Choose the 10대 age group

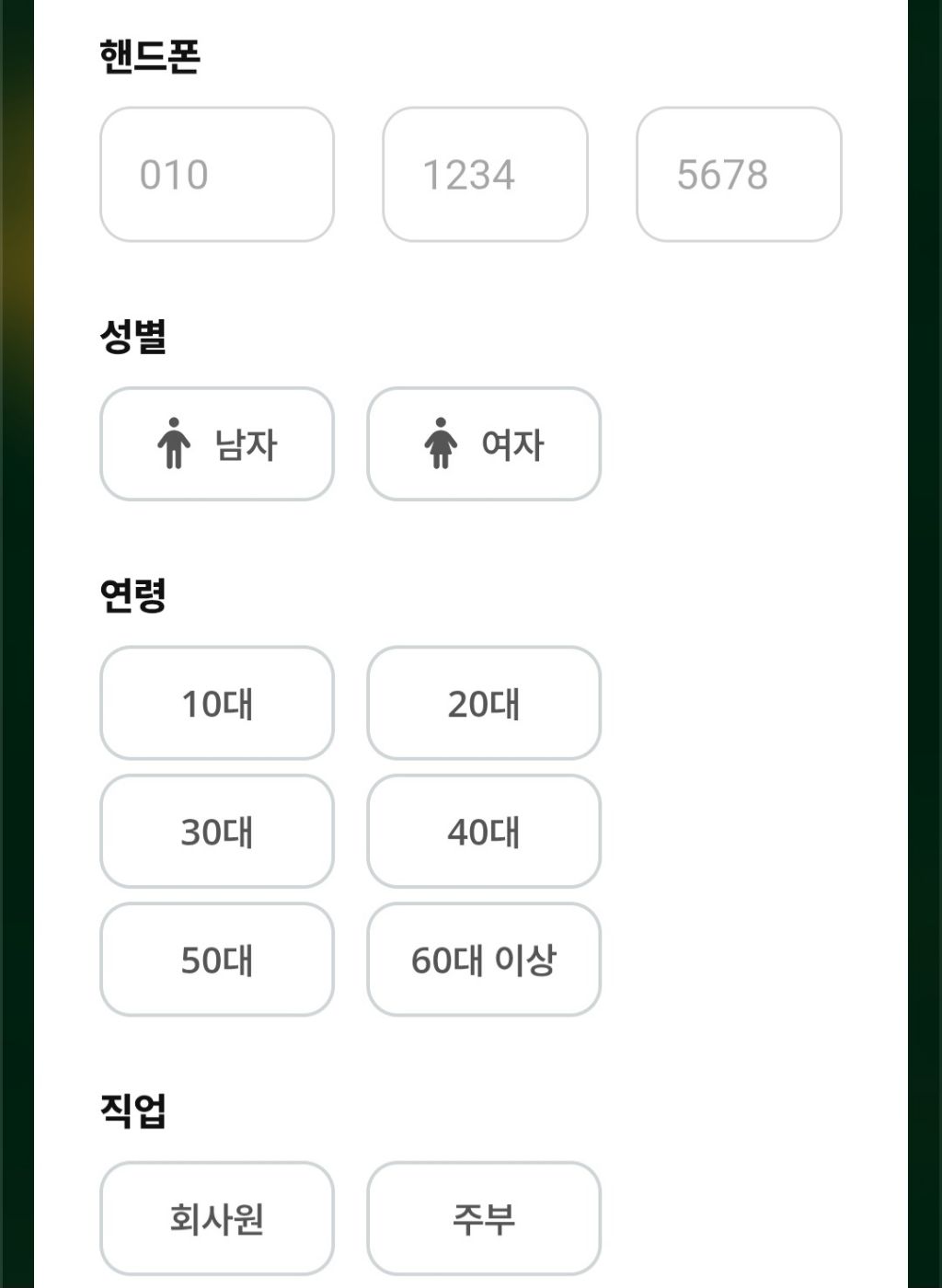[x=216, y=704]
